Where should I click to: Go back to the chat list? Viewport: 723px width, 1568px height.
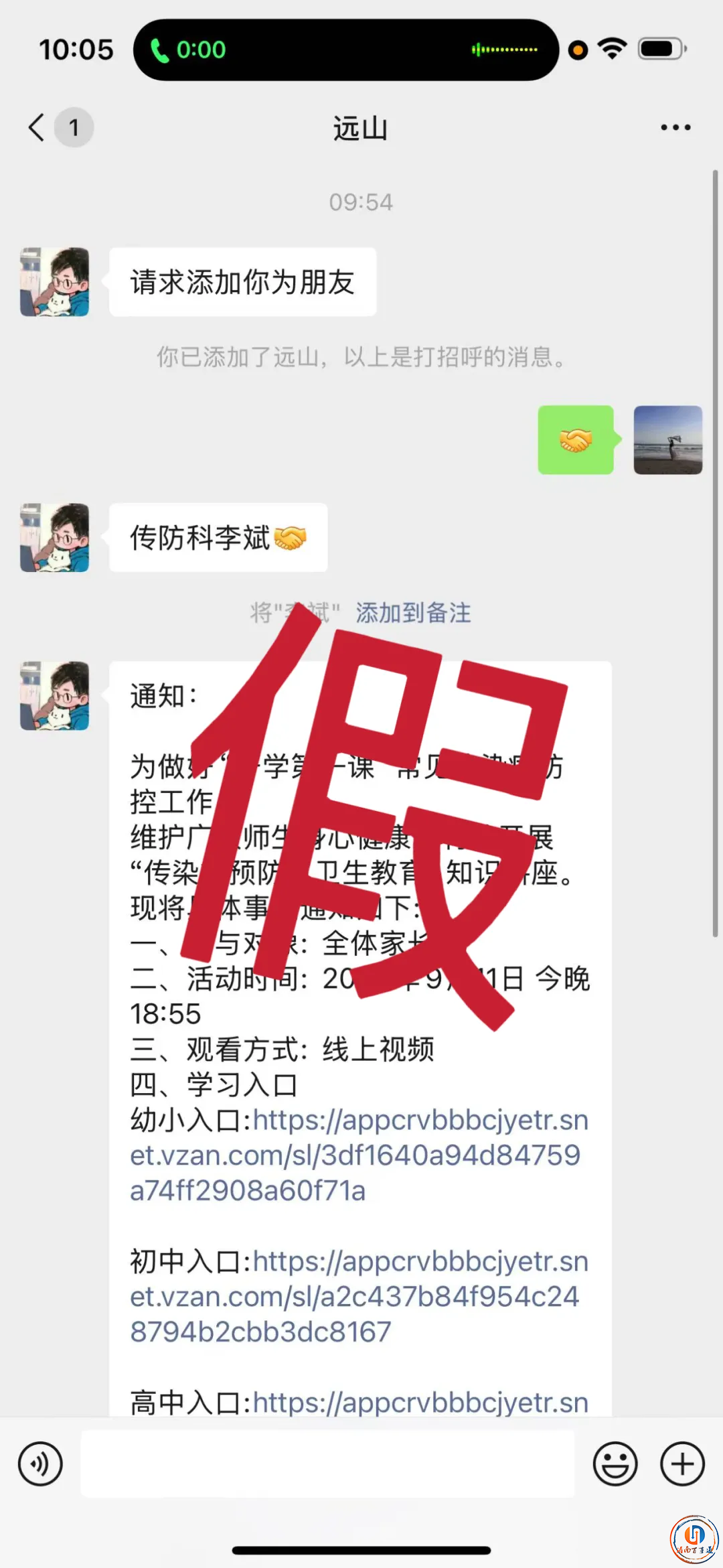(37, 127)
